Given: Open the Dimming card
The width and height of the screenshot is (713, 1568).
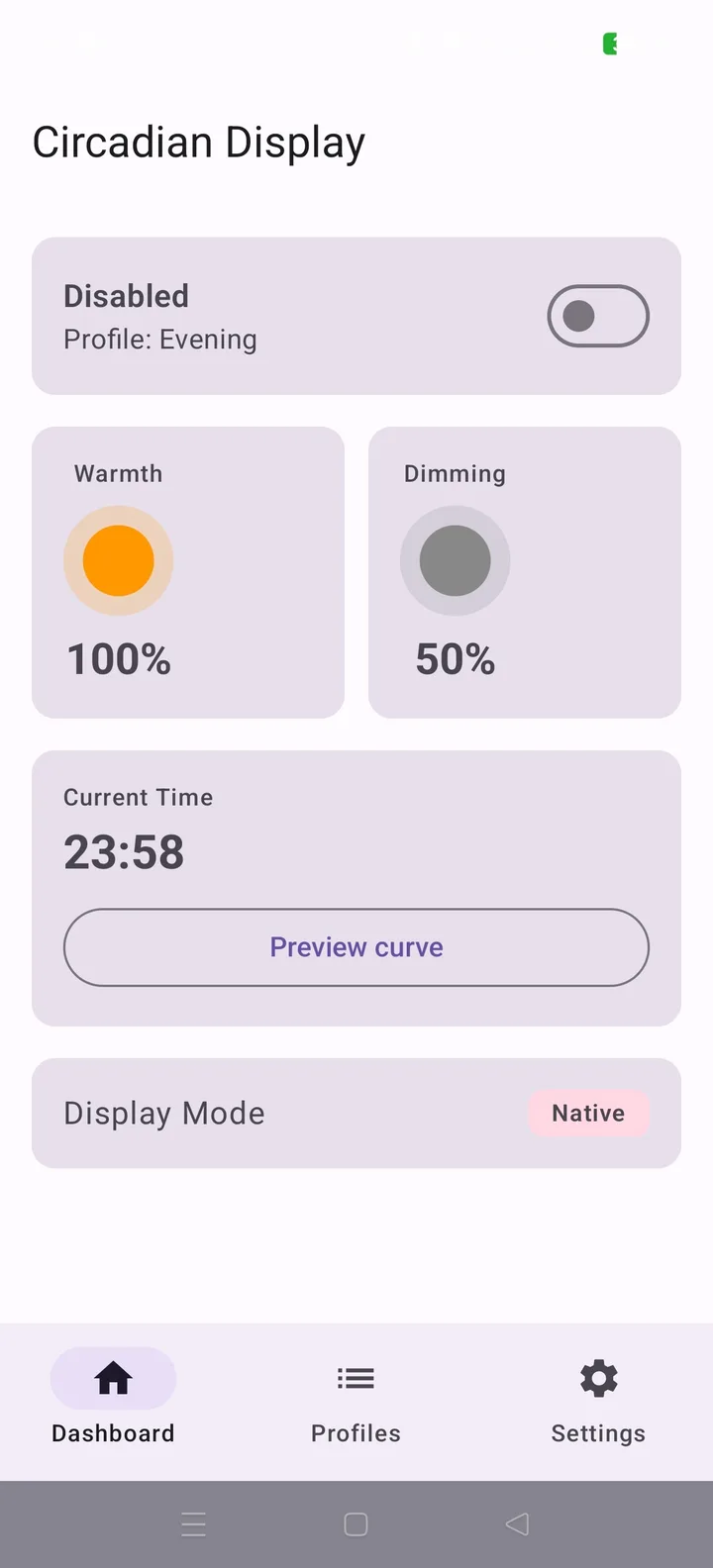Looking at the screenshot, I should 525,572.
